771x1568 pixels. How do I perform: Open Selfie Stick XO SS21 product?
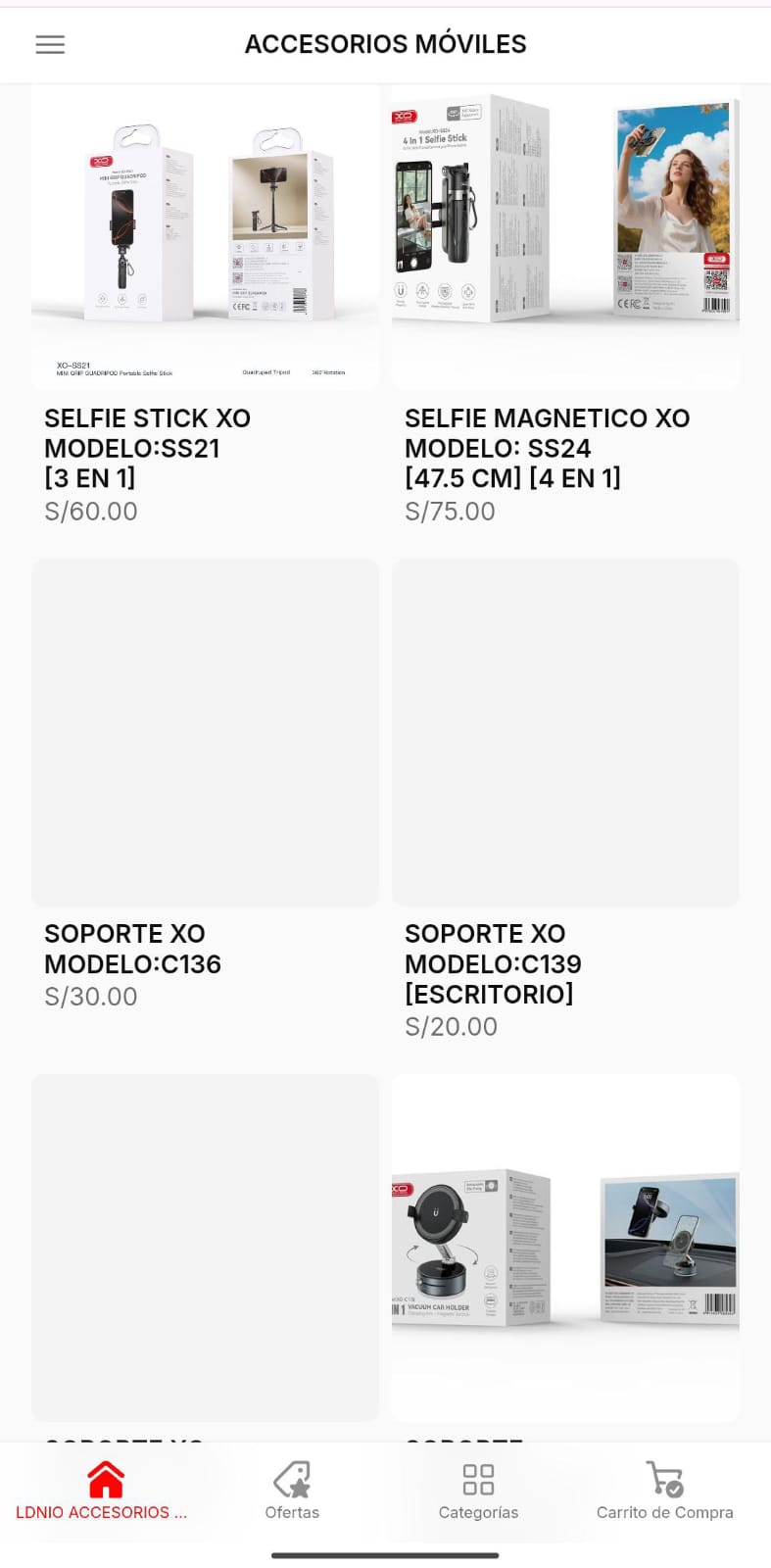tap(205, 237)
